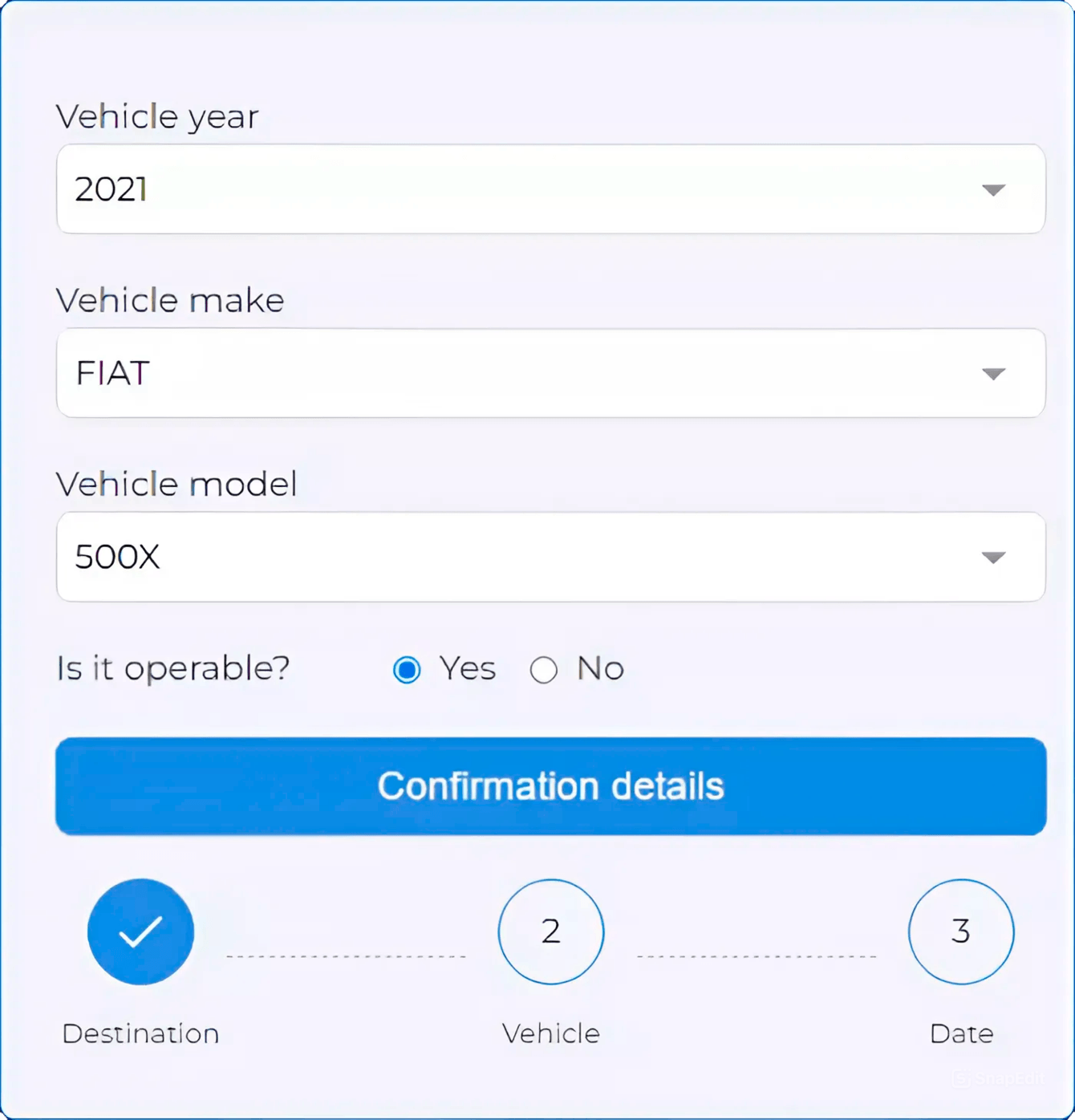Expand the Vehicle make dropdown
This screenshot has width=1075, height=1120.
(550, 373)
